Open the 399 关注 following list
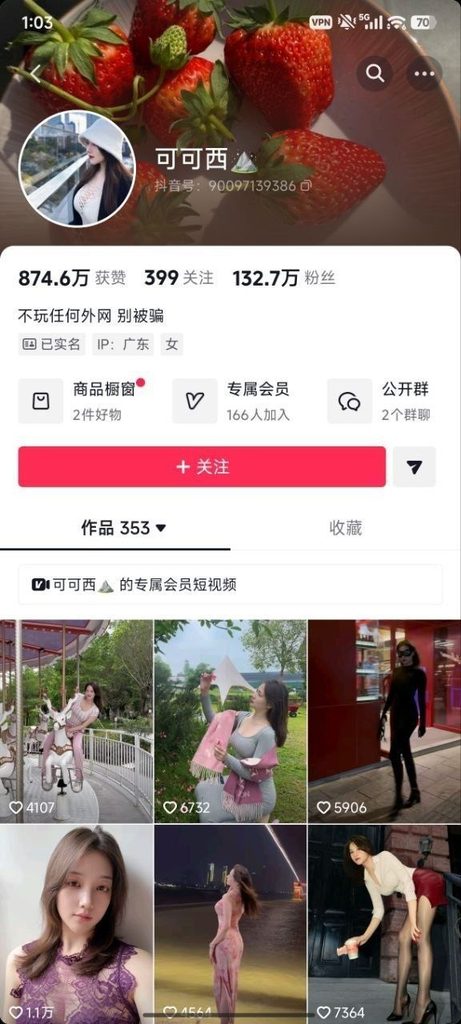This screenshot has height=1024, width=461. 179,278
